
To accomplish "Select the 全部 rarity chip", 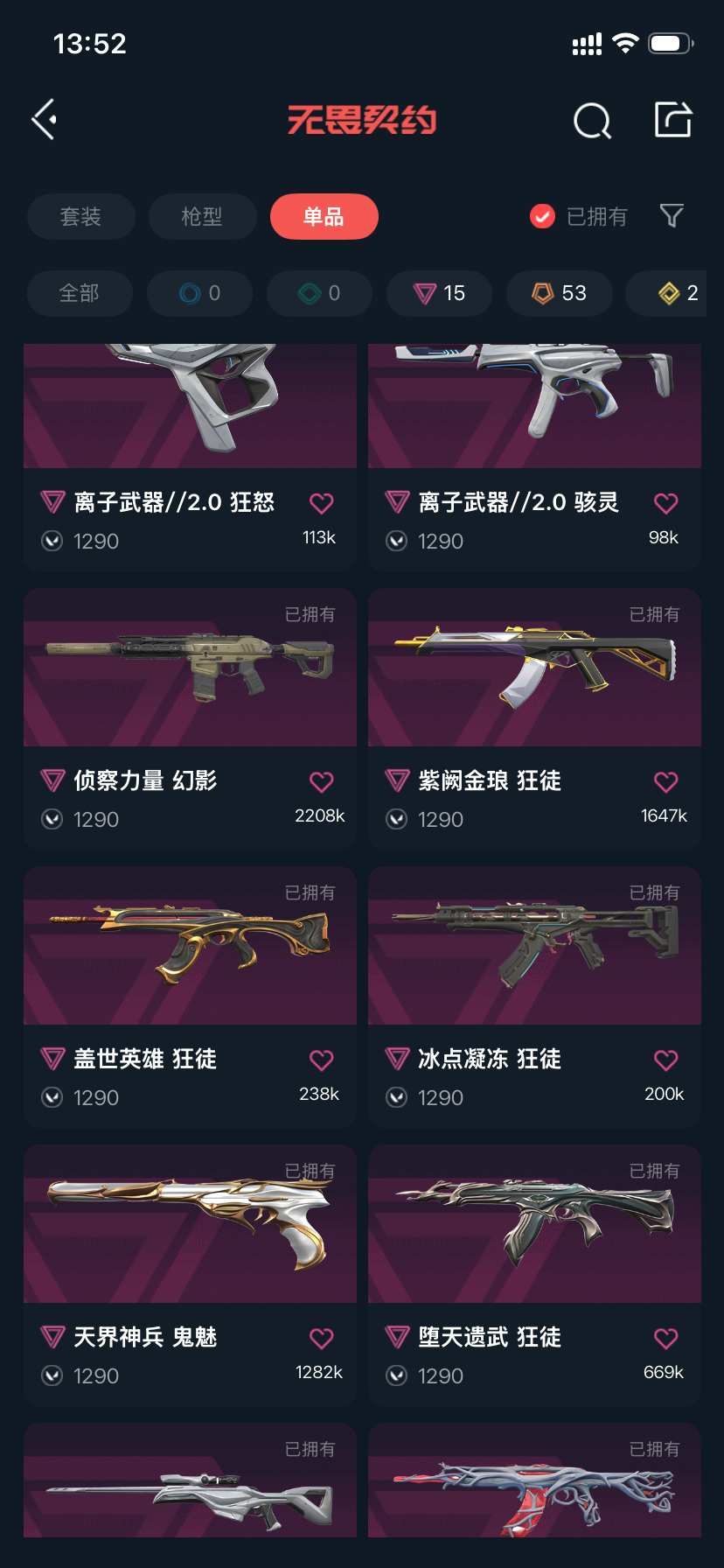I will click(80, 293).
